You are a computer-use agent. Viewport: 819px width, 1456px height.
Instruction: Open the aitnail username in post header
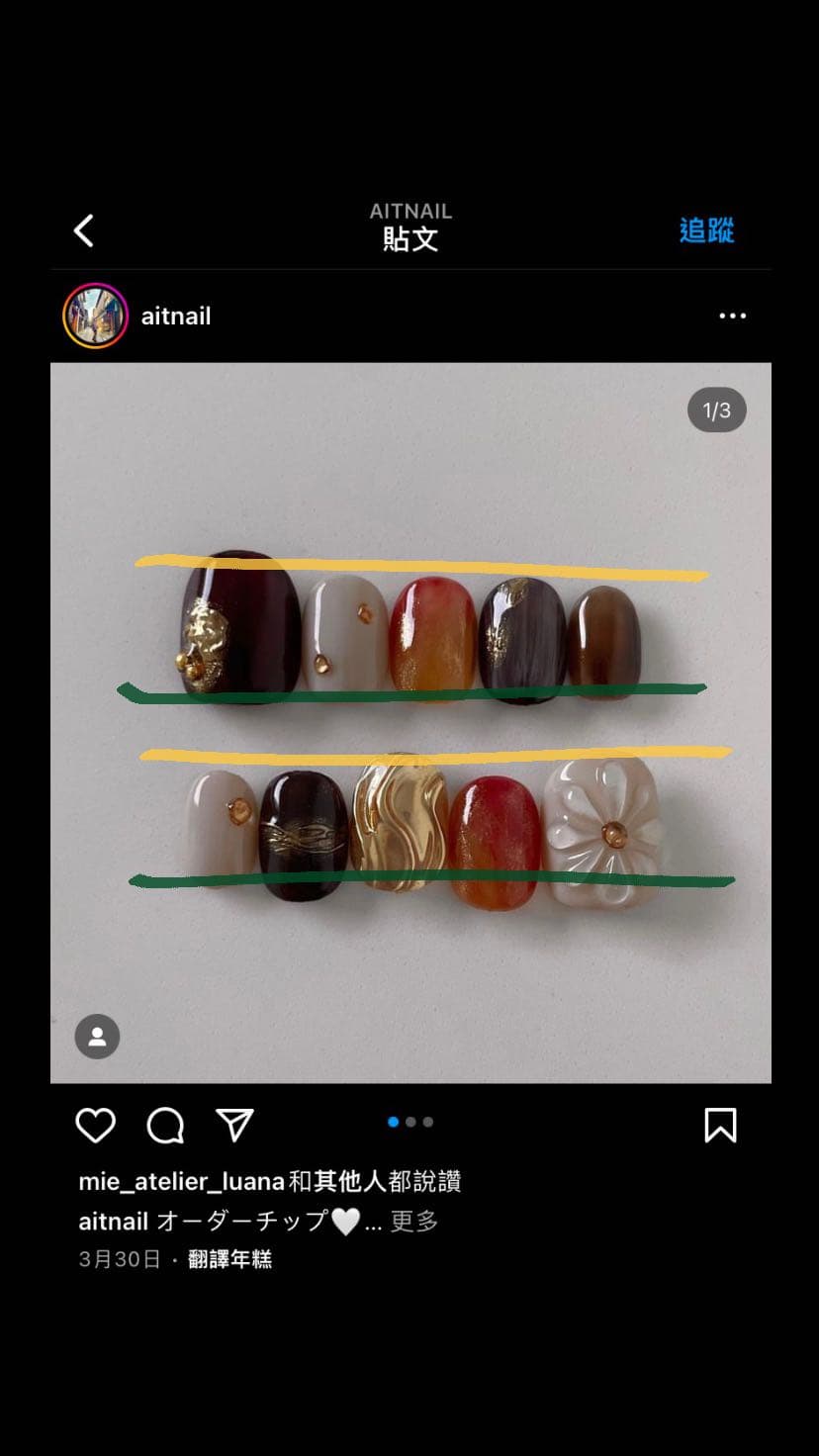tap(176, 317)
